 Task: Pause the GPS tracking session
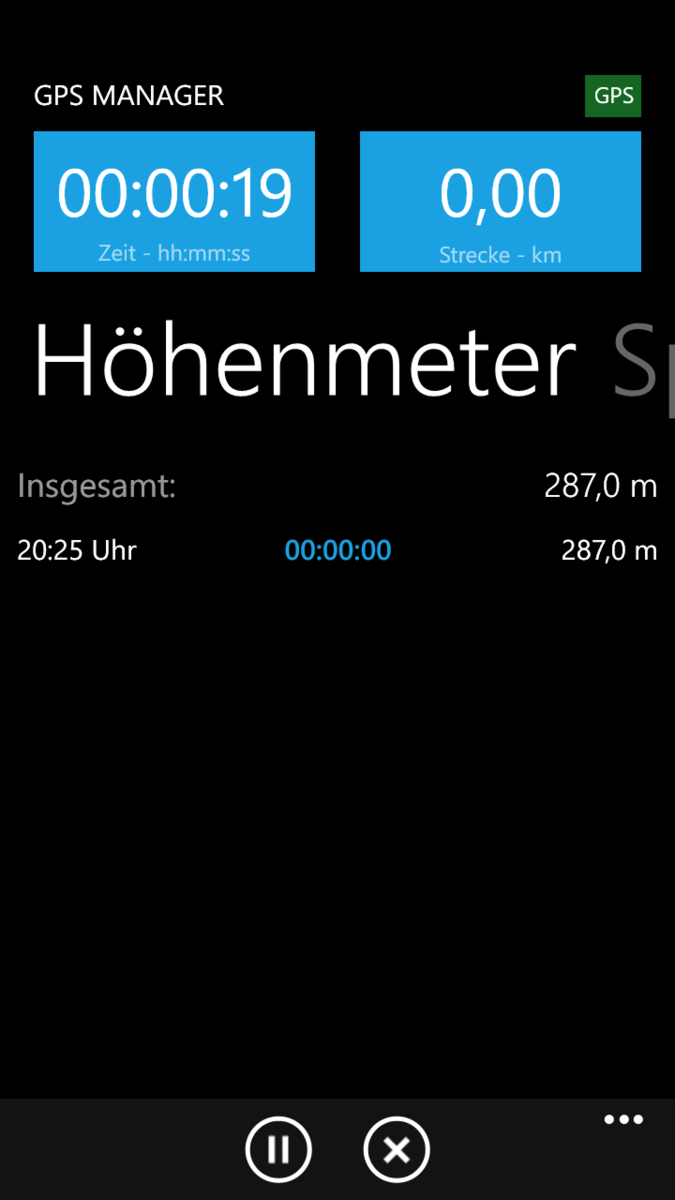278,1150
